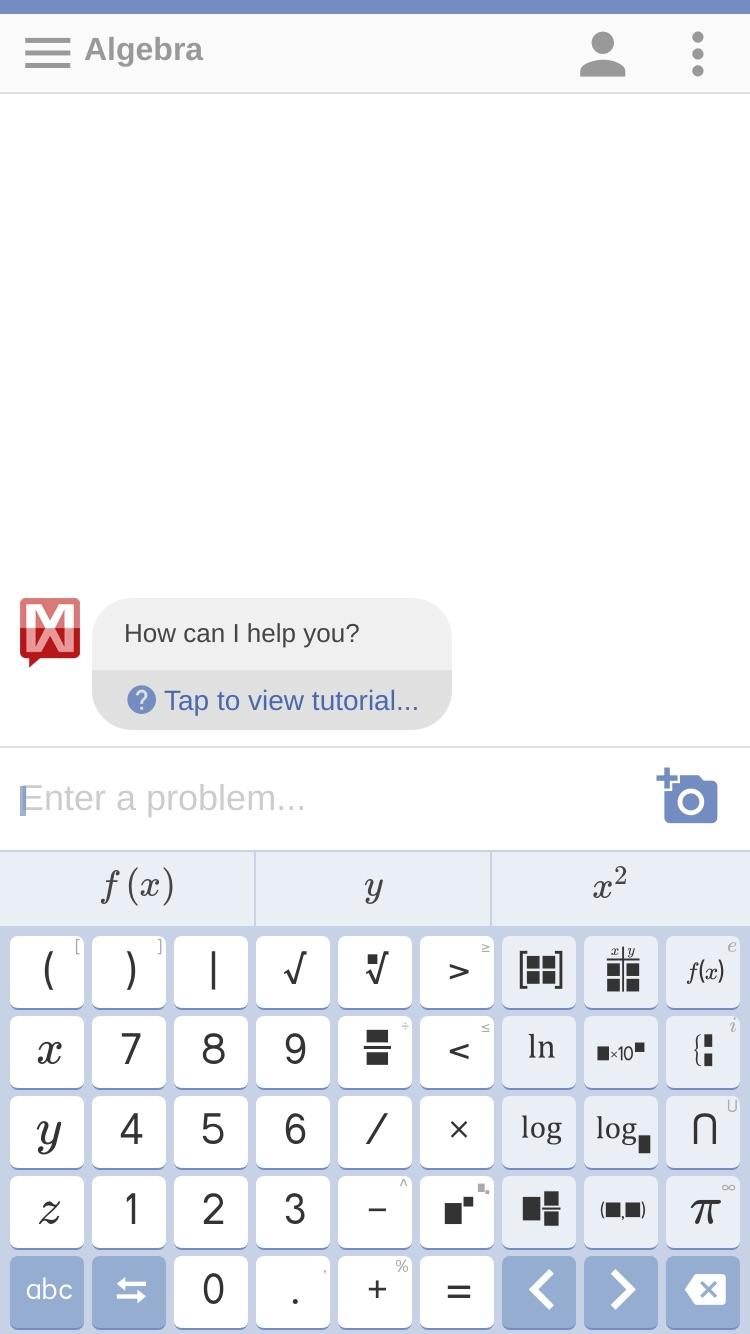The width and height of the screenshot is (750, 1334).
Task: Open the three-dot overflow menu
Action: click(698, 54)
